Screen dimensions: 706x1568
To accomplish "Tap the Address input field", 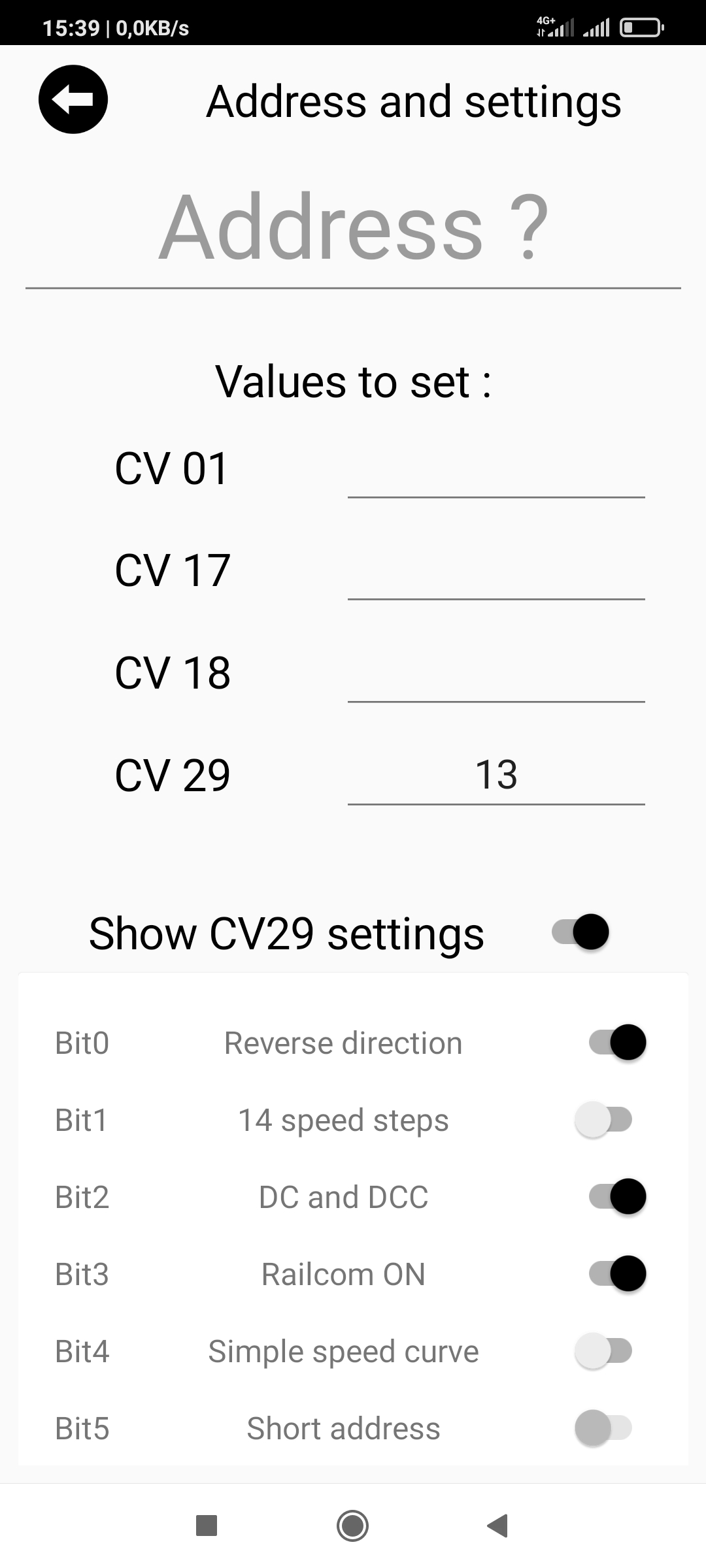I will coord(353,227).
